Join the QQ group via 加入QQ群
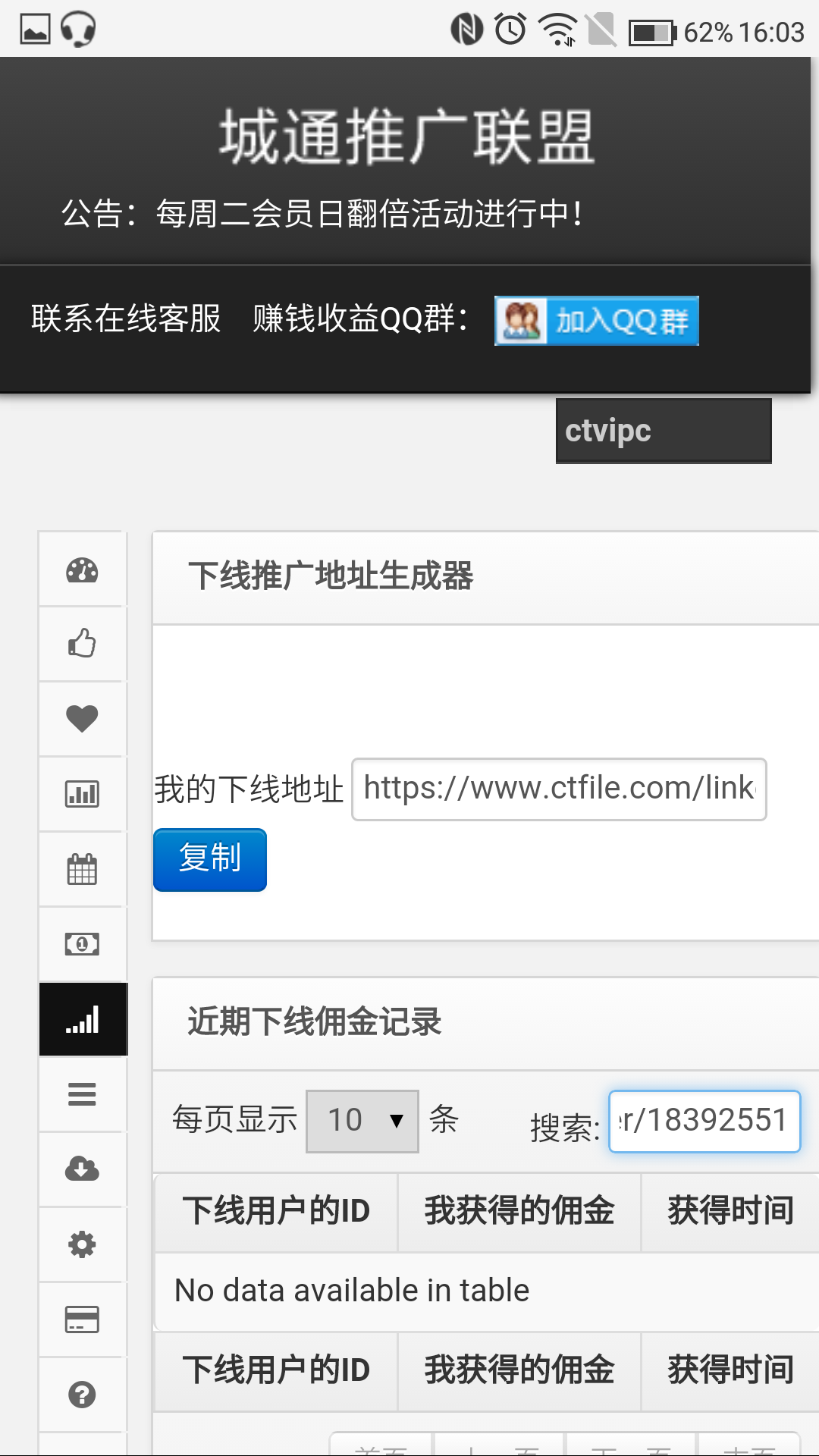Image resolution: width=819 pixels, height=1456 pixels. click(596, 321)
